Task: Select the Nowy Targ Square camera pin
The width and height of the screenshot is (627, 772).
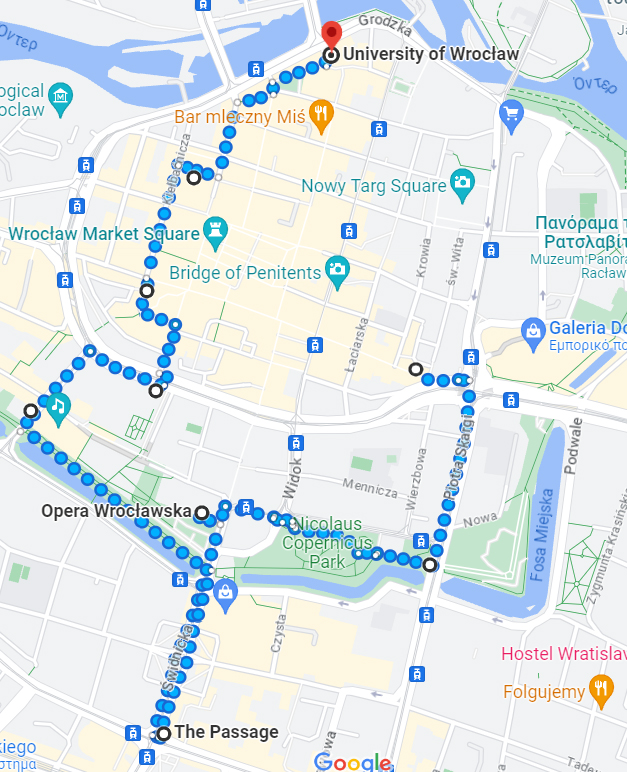Action: click(461, 182)
